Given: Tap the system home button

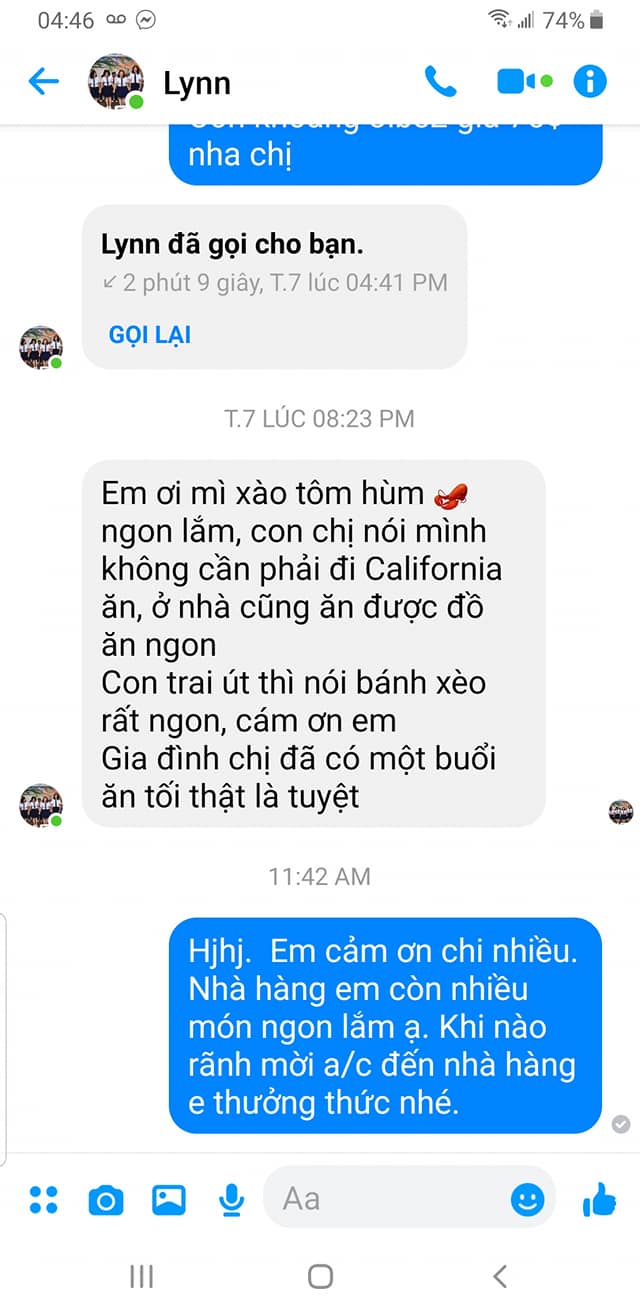Looking at the screenshot, I should (320, 1275).
